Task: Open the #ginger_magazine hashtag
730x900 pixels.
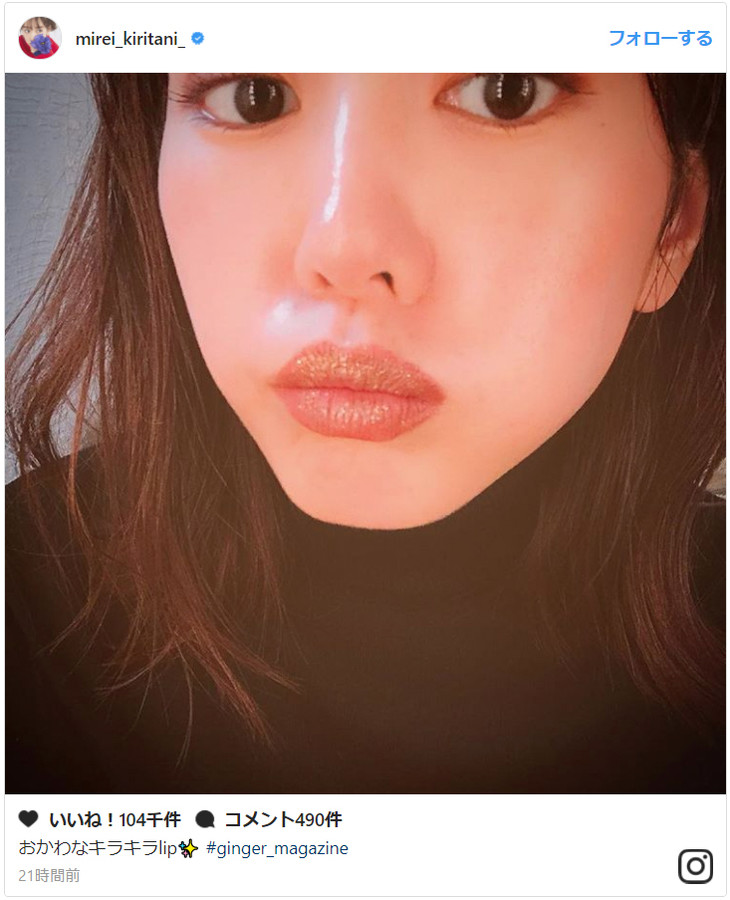Action: pos(276,848)
